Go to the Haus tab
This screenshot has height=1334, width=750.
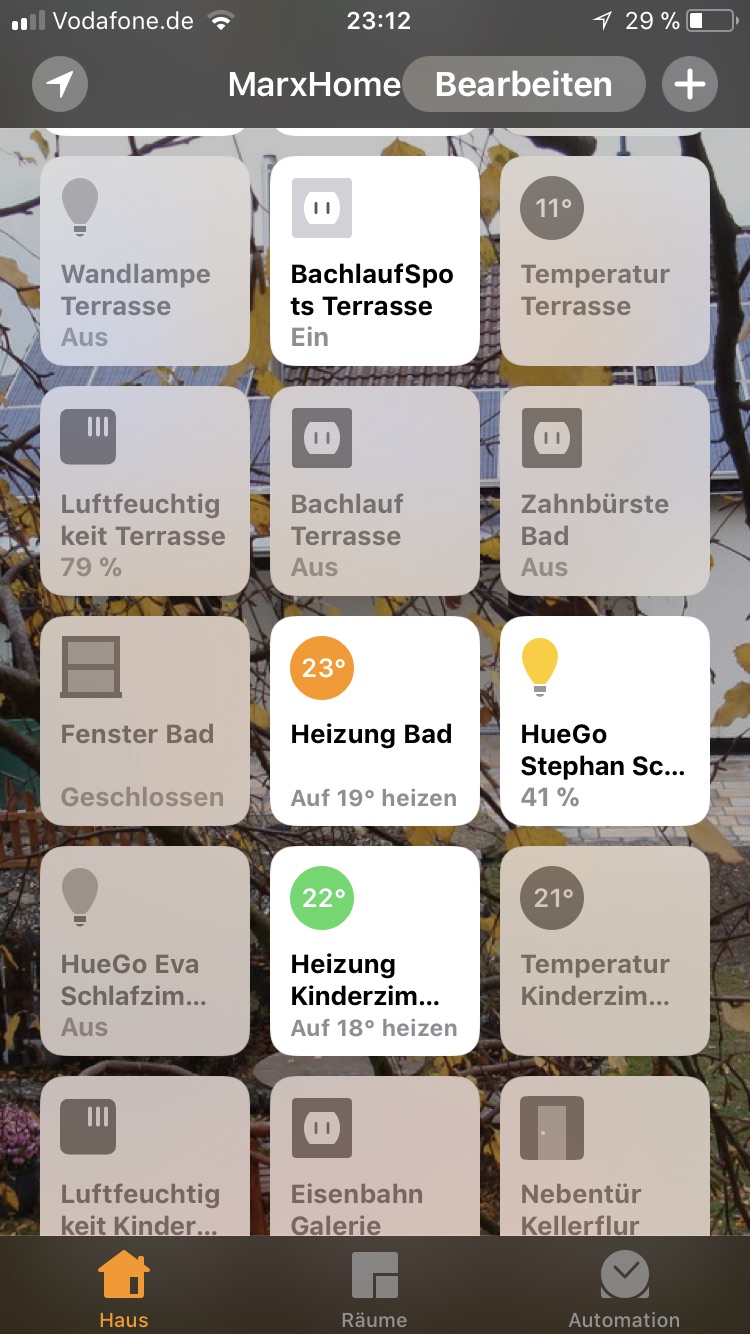[x=124, y=1290]
